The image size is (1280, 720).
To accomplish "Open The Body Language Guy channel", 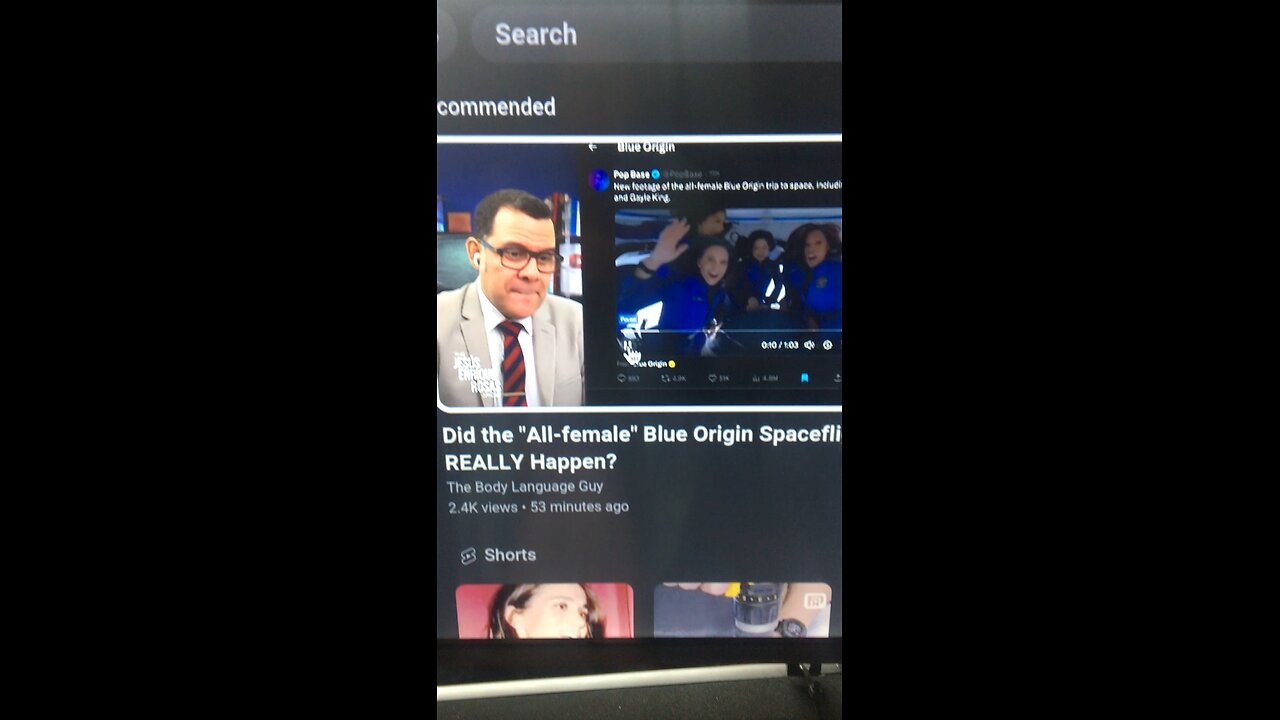I will [525, 487].
